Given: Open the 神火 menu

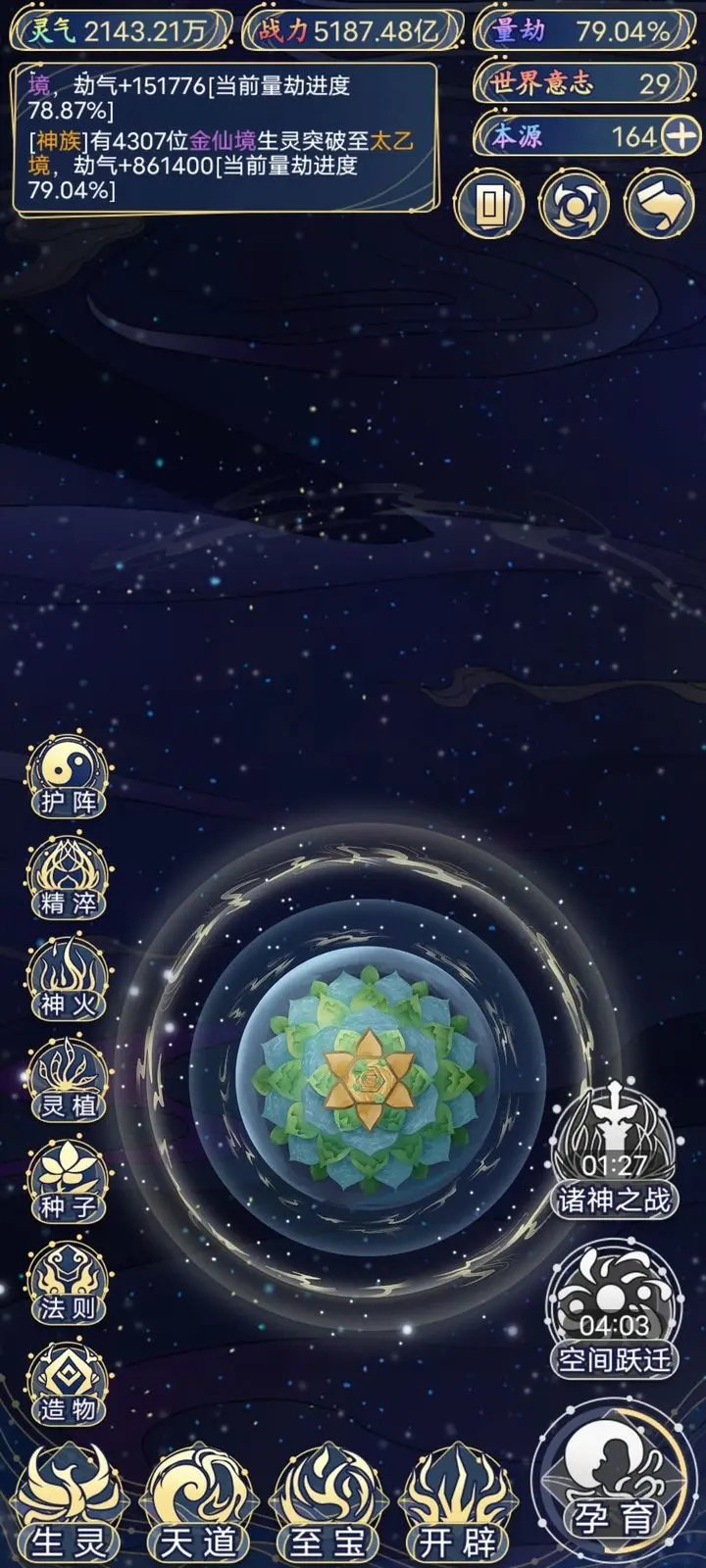Looking at the screenshot, I should tap(68, 979).
